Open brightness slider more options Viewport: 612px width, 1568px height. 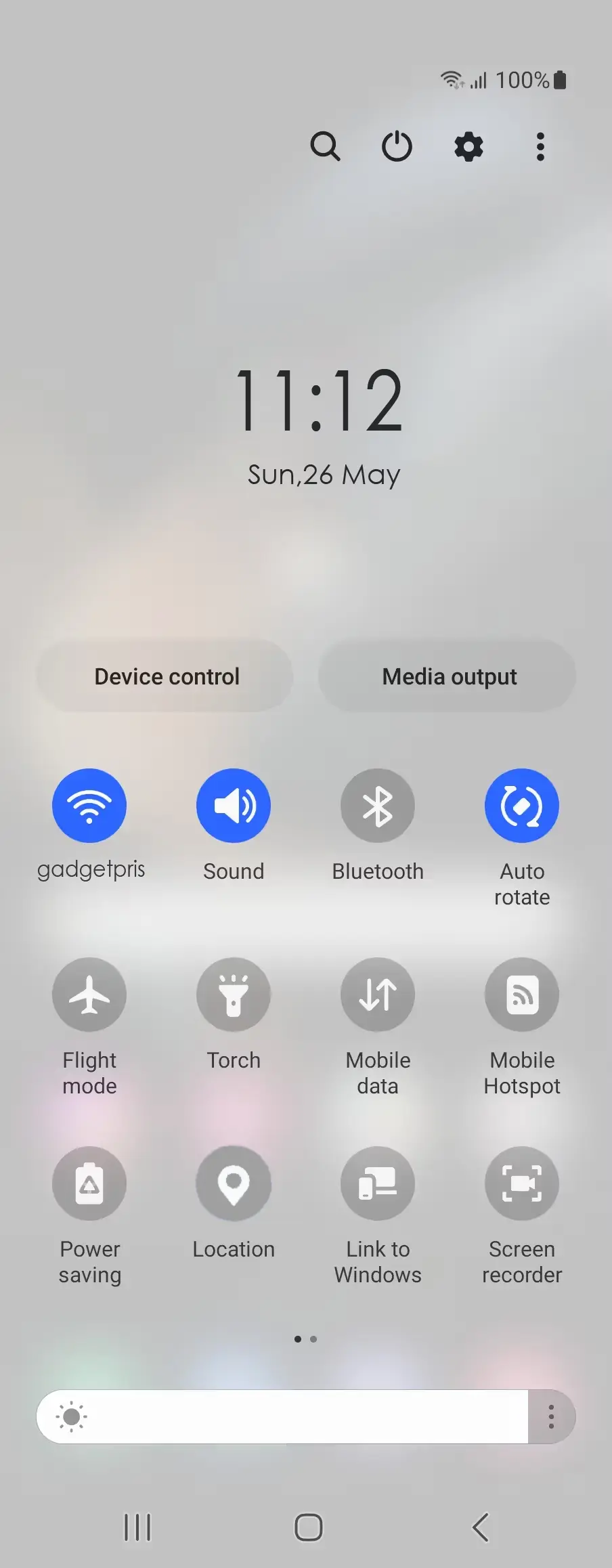[x=552, y=1416]
